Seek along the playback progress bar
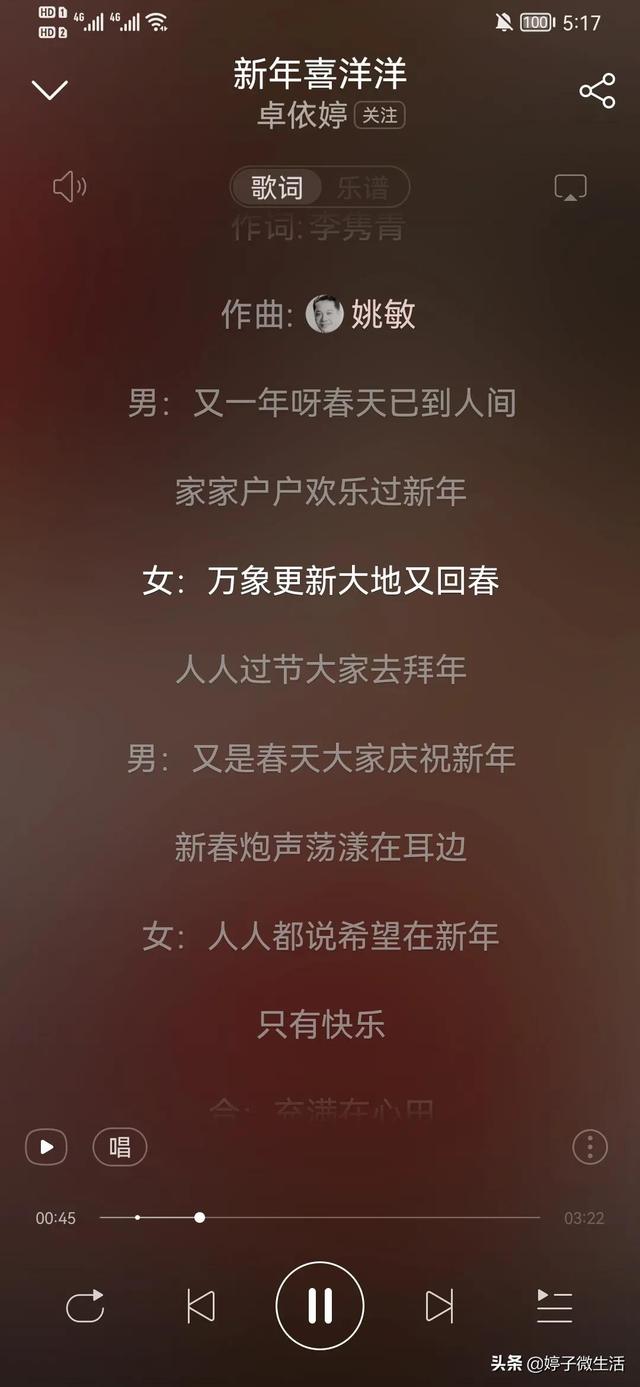Viewport: 640px width, 1387px height. click(320, 1218)
